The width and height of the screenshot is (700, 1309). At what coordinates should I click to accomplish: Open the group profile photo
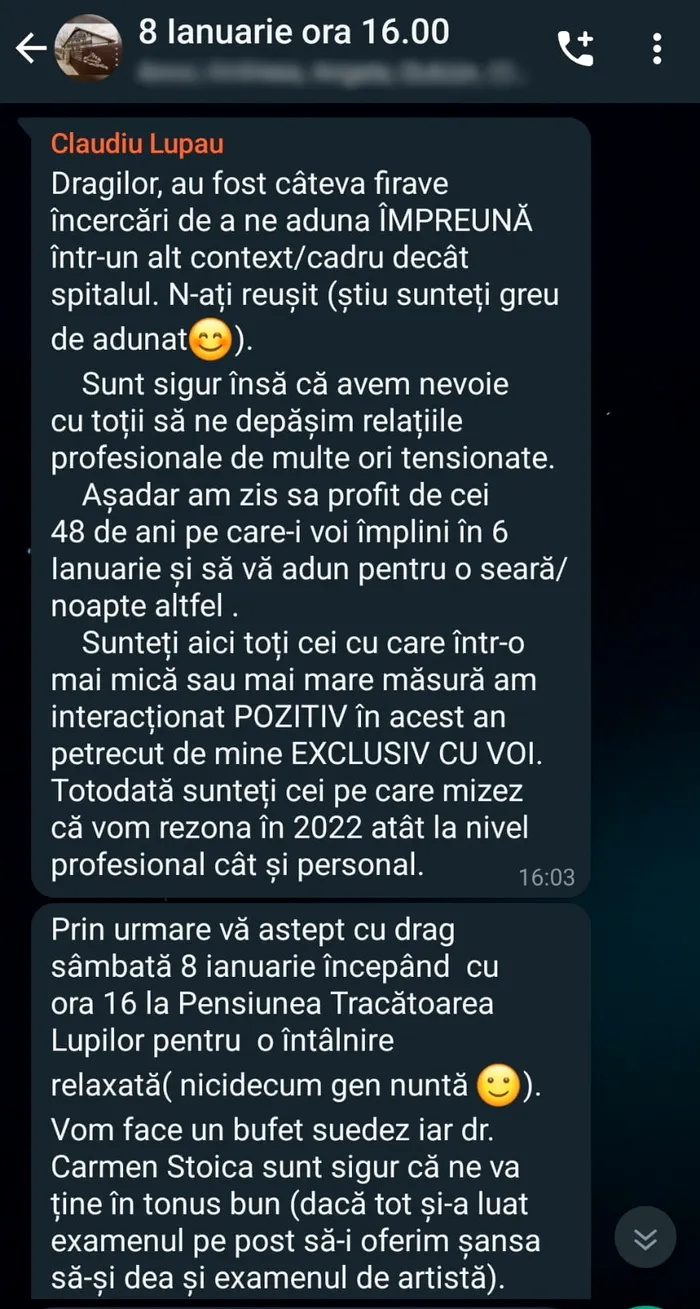coord(87,48)
